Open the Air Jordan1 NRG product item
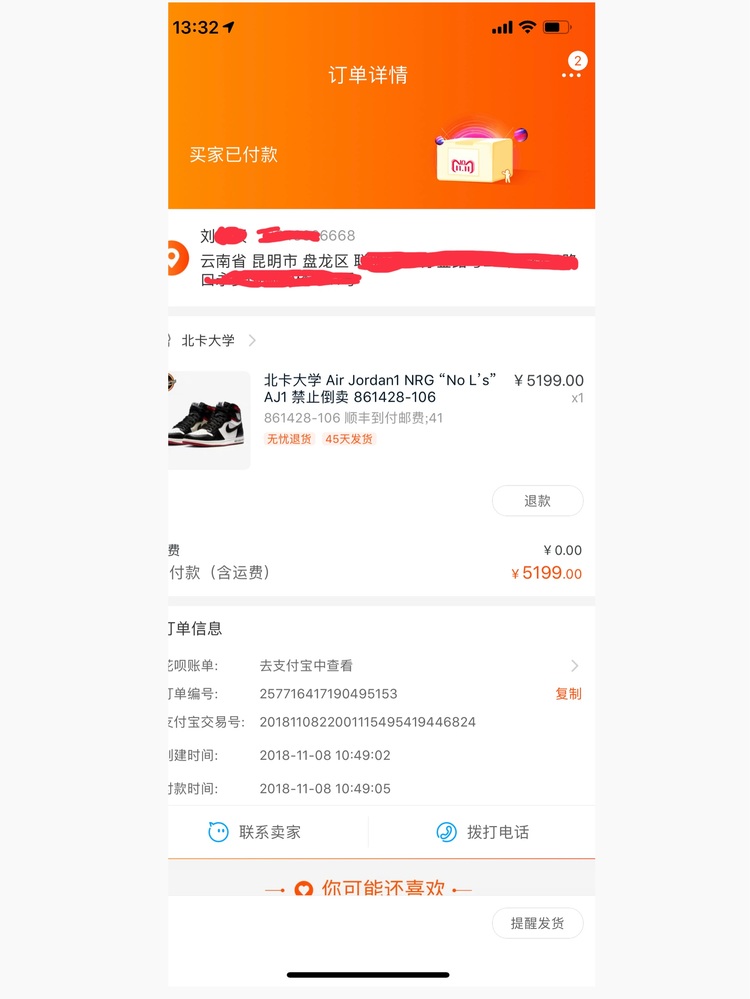Image resolution: width=750 pixels, height=999 pixels. [380, 389]
